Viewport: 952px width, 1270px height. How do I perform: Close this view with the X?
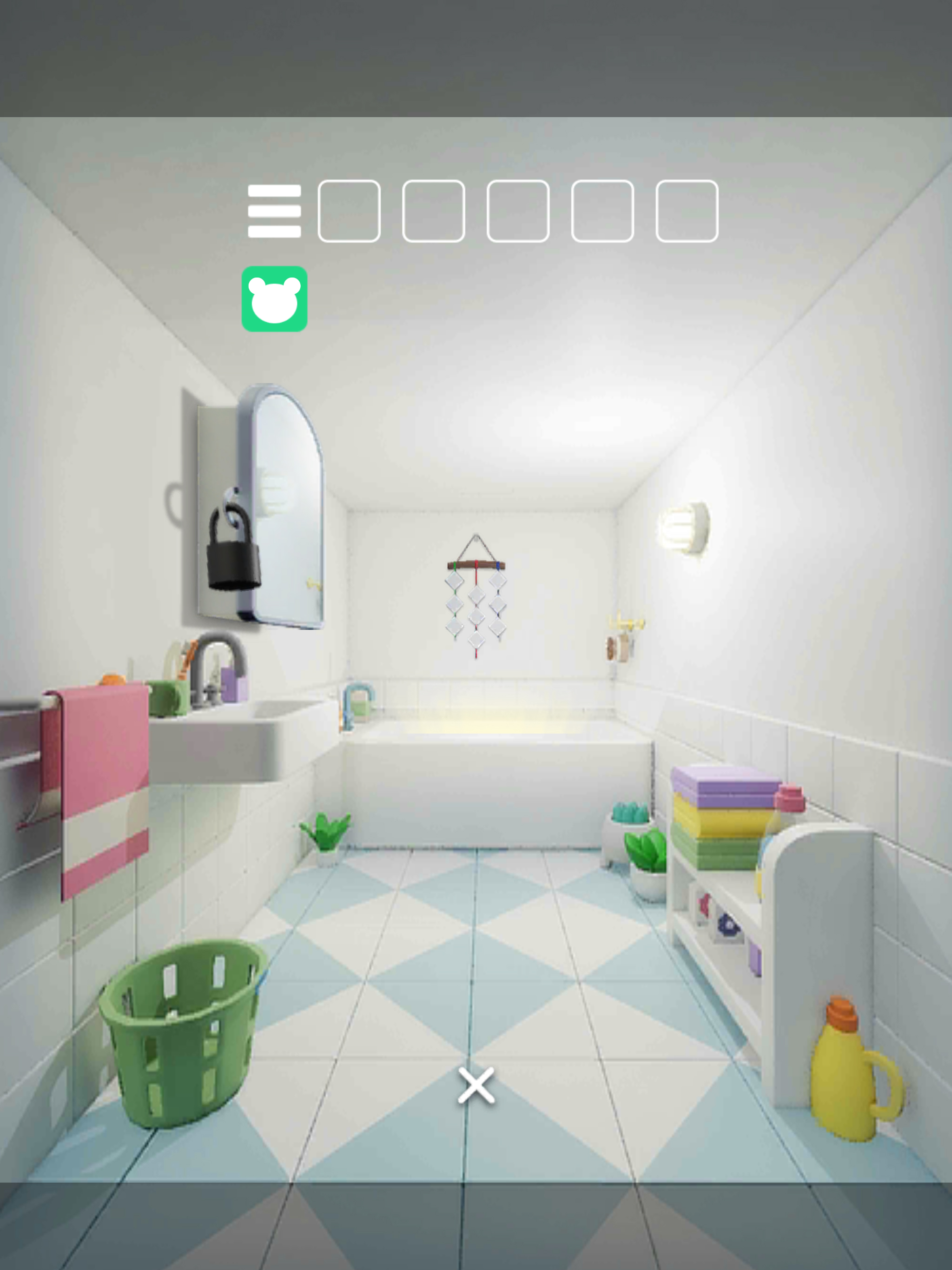coord(476,1086)
